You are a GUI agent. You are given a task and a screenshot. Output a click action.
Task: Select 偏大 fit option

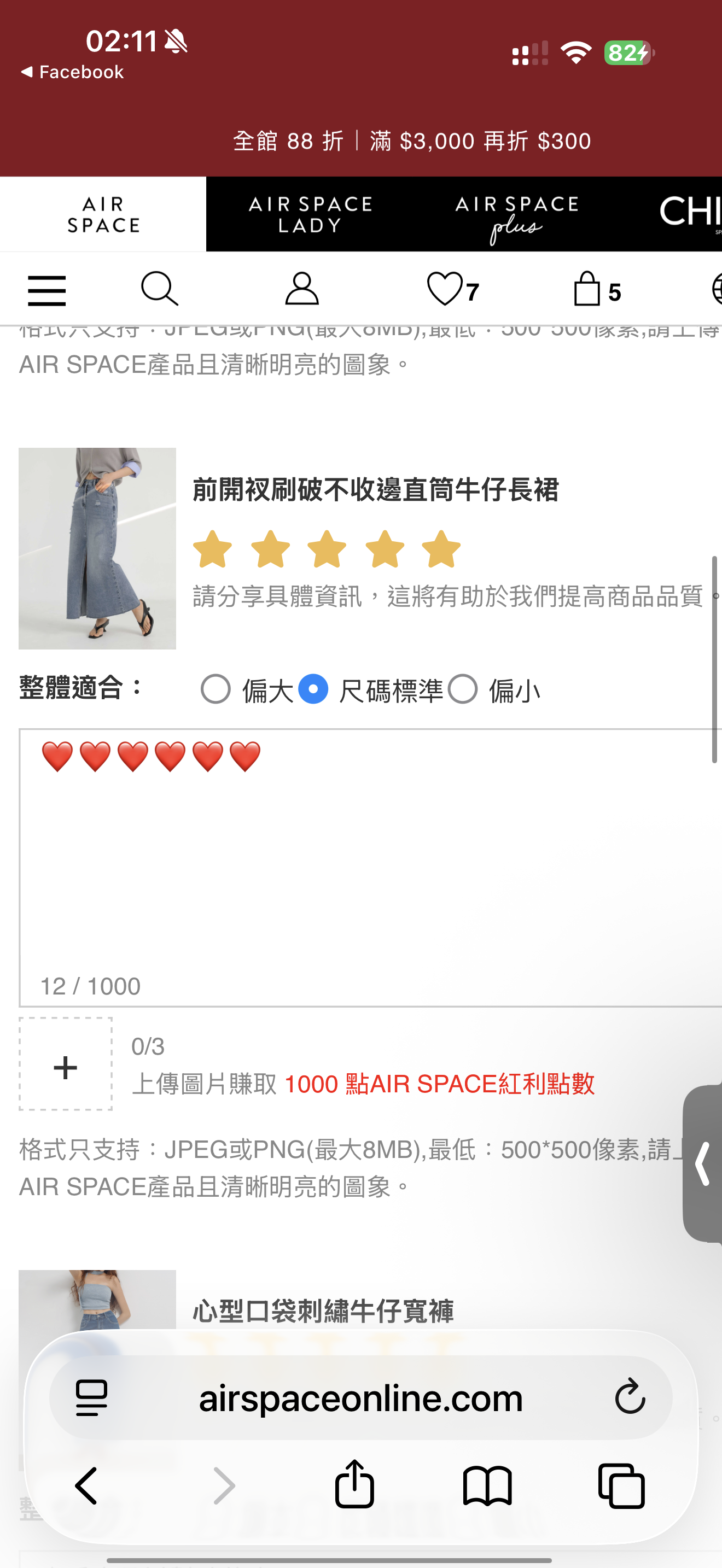coord(216,689)
